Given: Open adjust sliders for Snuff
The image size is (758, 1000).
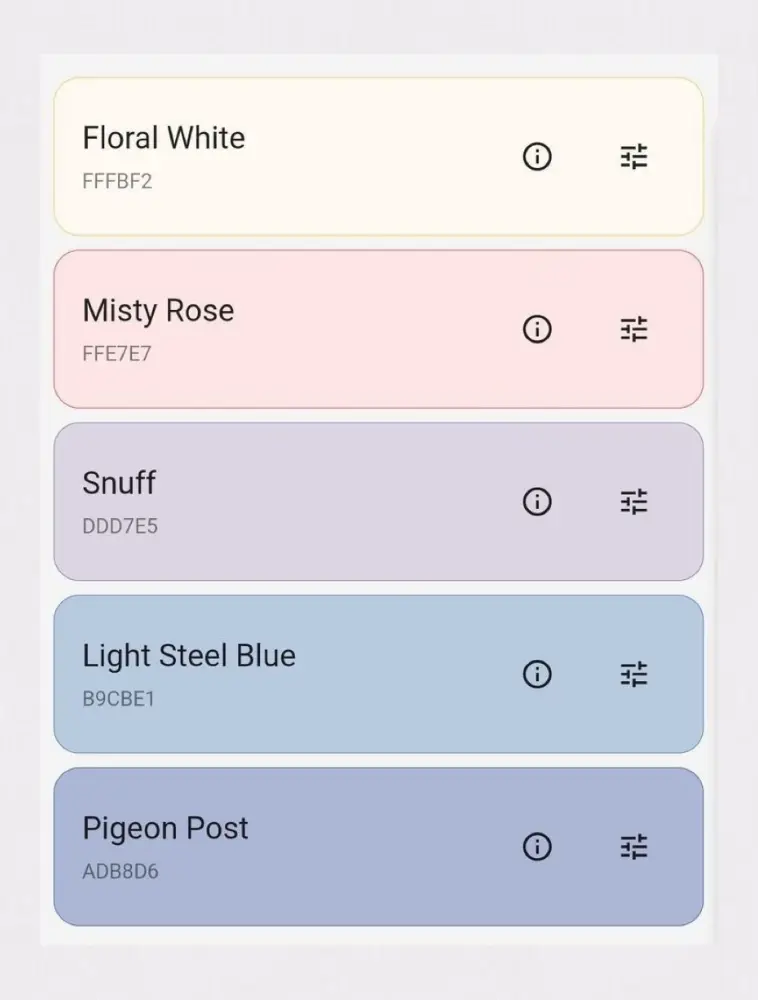Looking at the screenshot, I should tap(634, 502).
